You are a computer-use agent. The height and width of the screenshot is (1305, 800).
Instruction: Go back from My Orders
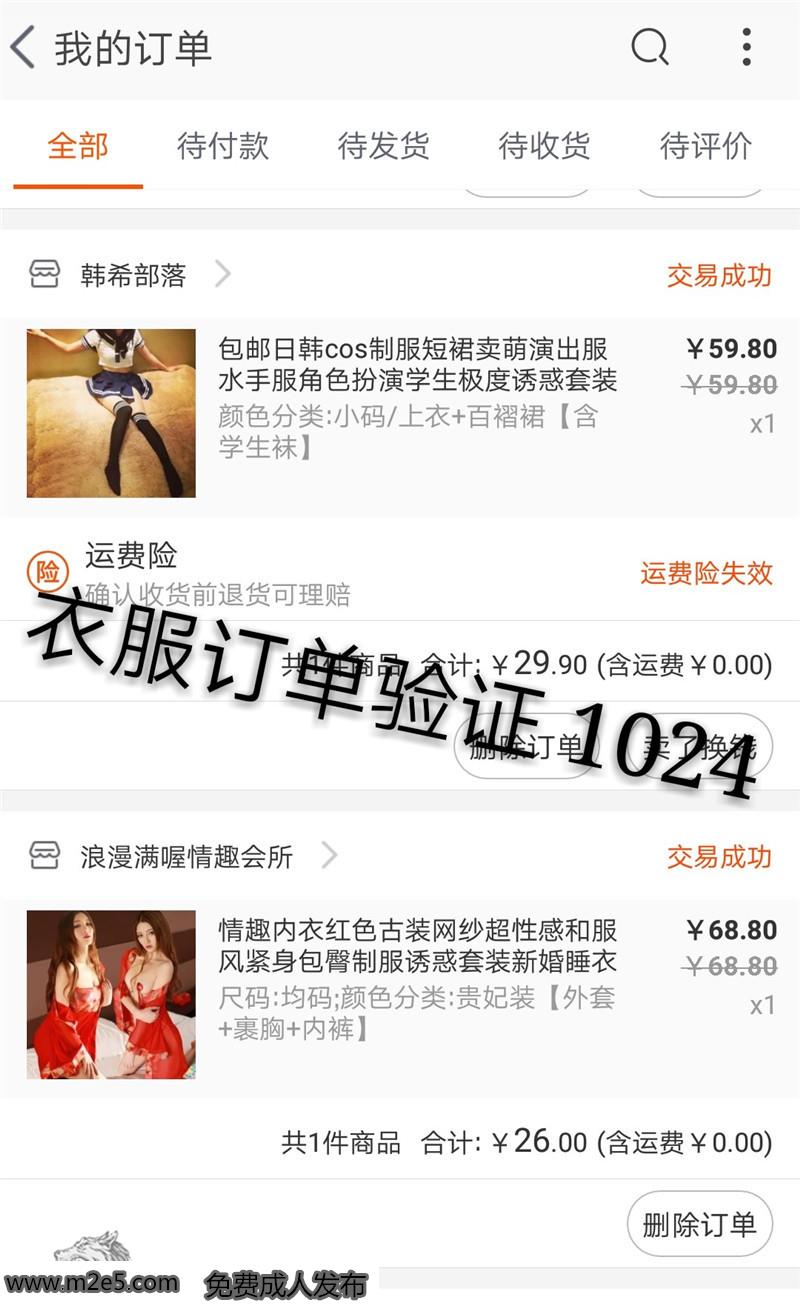pyautogui.click(x=24, y=47)
